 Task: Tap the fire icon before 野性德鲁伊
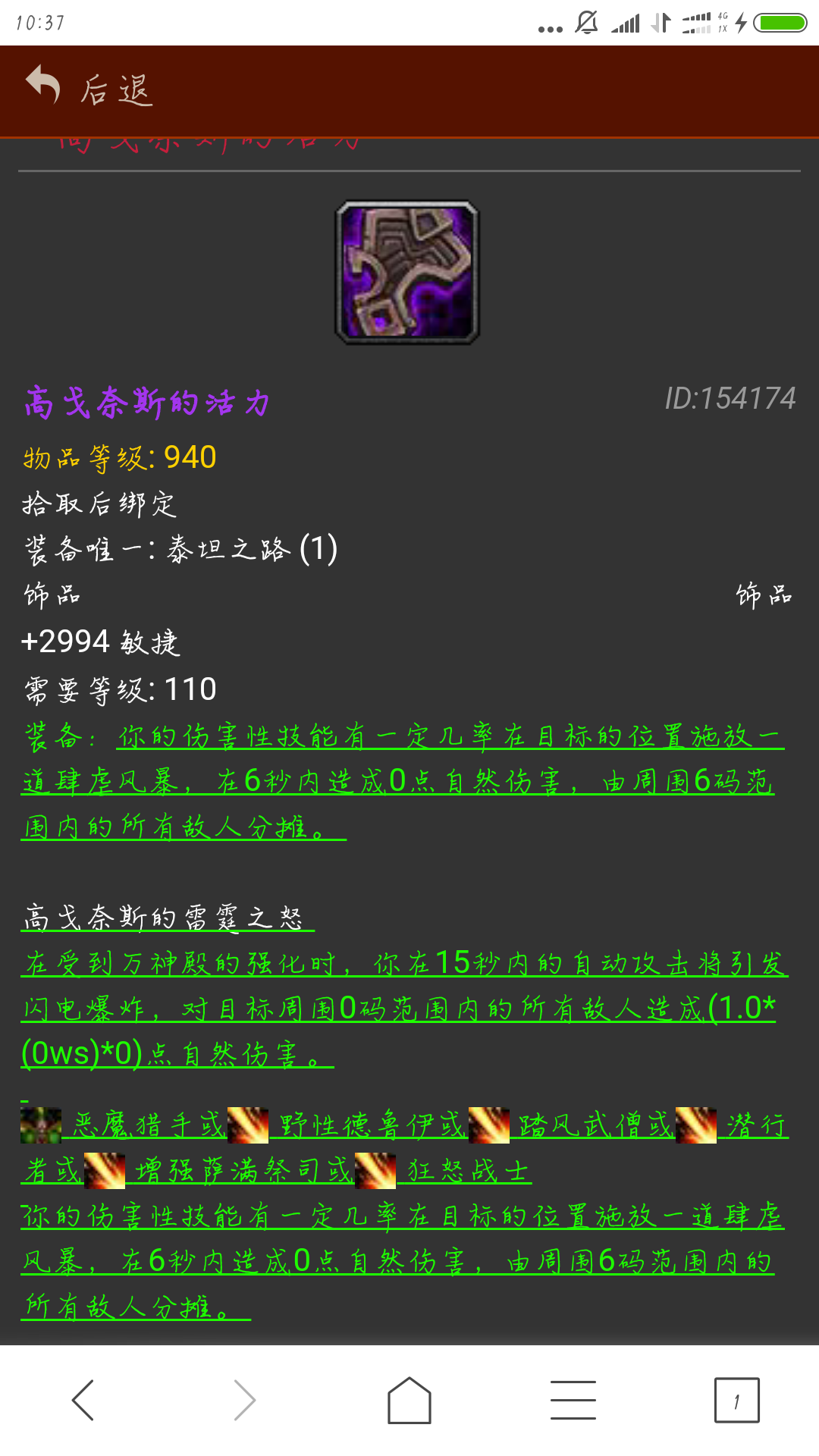pyautogui.click(x=250, y=1127)
